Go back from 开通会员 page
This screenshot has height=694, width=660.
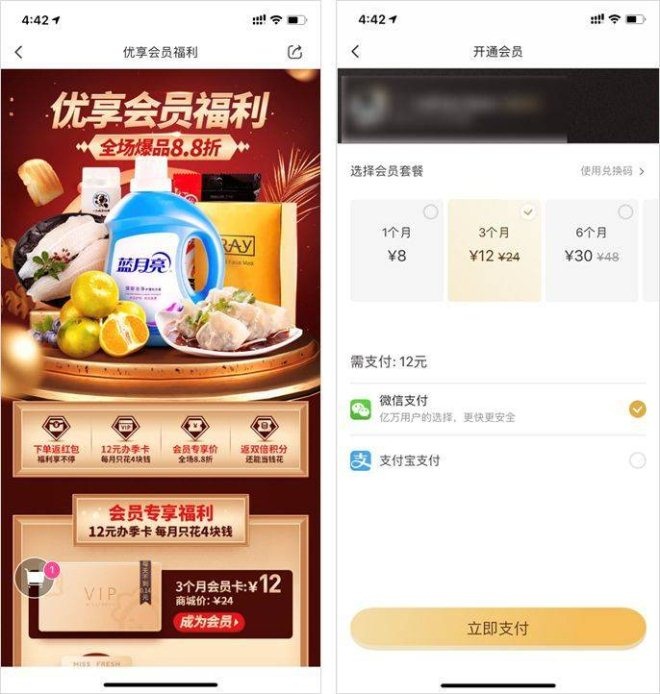click(x=356, y=52)
